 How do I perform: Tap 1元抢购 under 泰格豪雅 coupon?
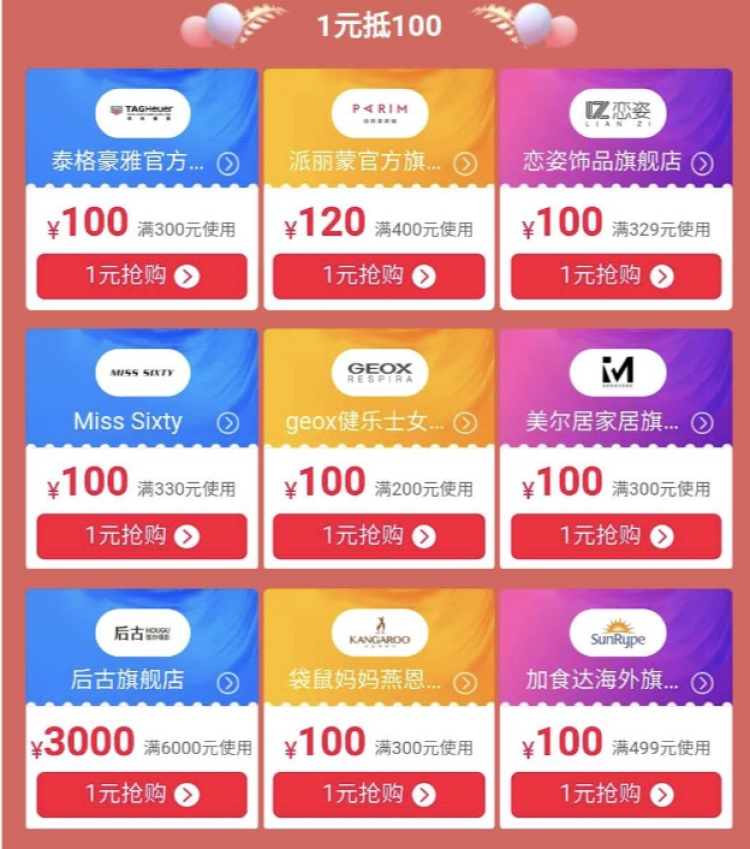[x=141, y=276]
